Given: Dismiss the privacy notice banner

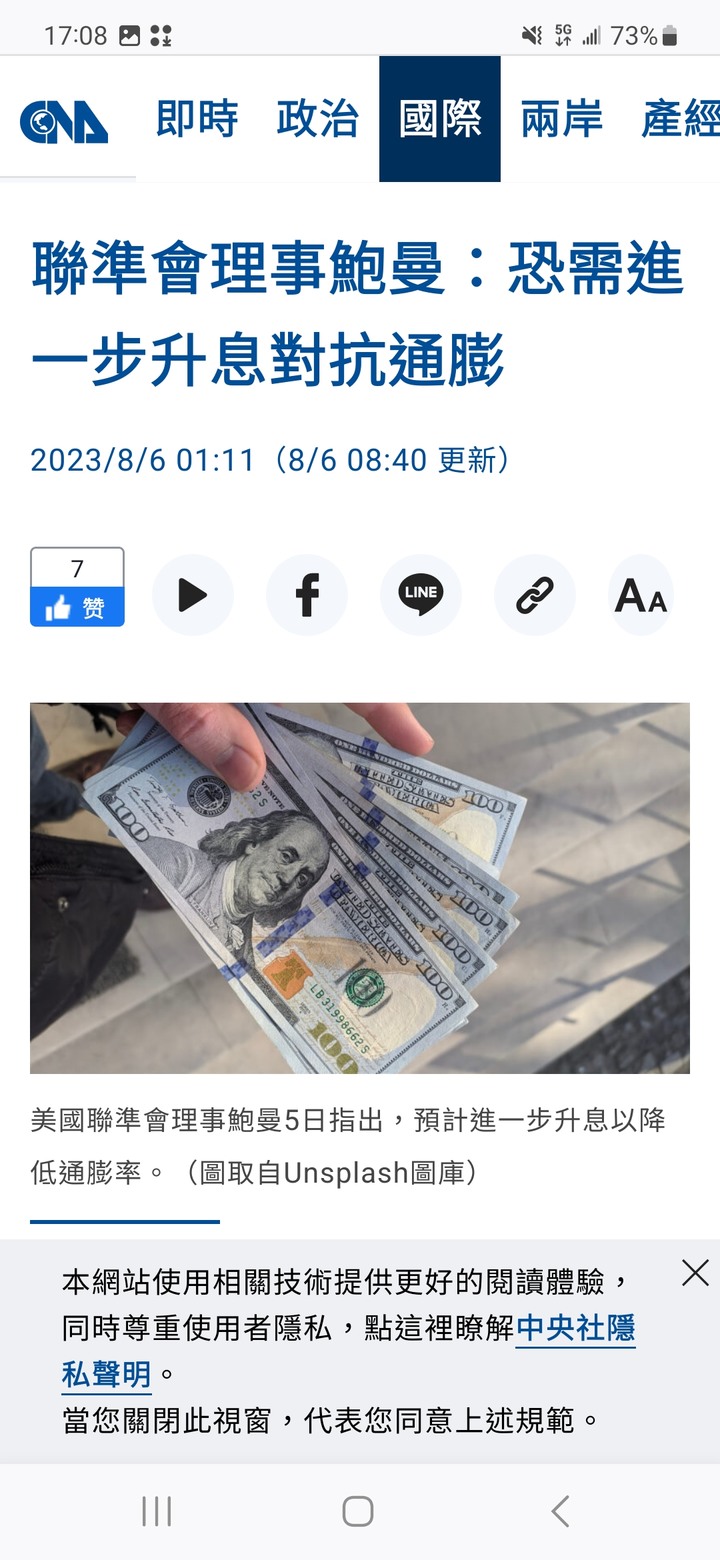Looking at the screenshot, I should (x=695, y=1273).
